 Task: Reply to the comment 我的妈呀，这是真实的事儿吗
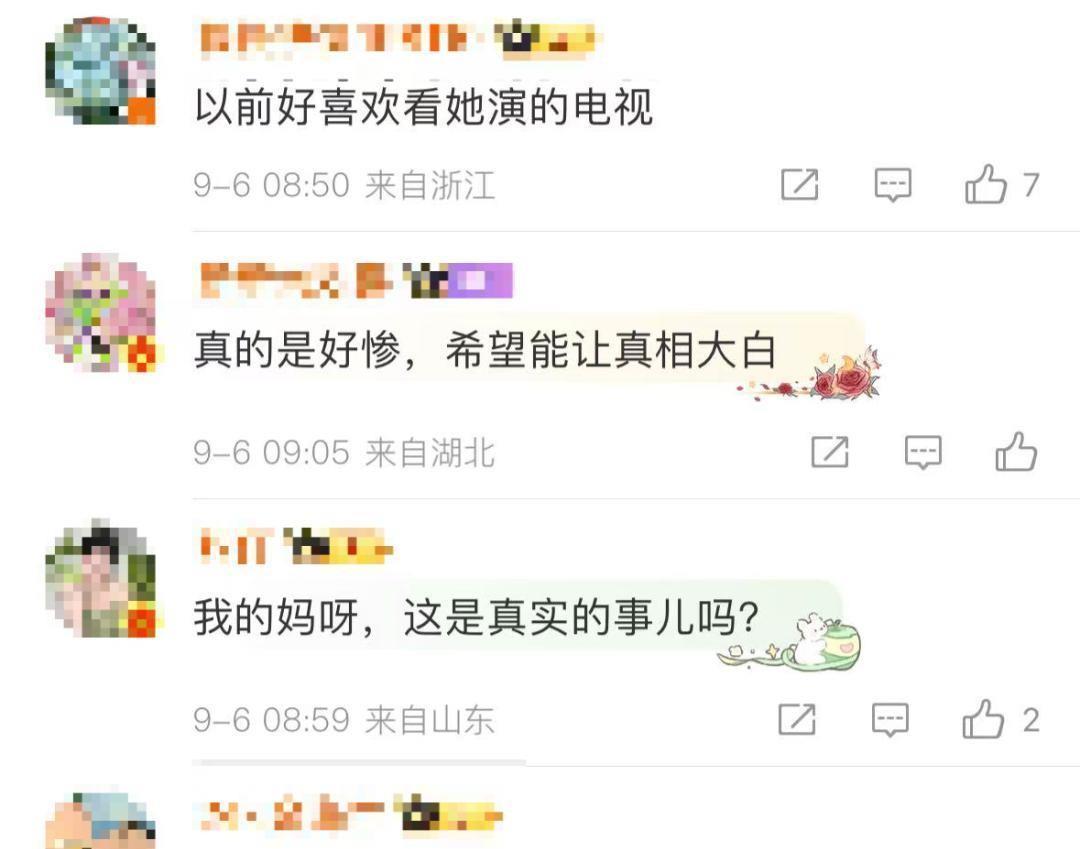tap(890, 719)
